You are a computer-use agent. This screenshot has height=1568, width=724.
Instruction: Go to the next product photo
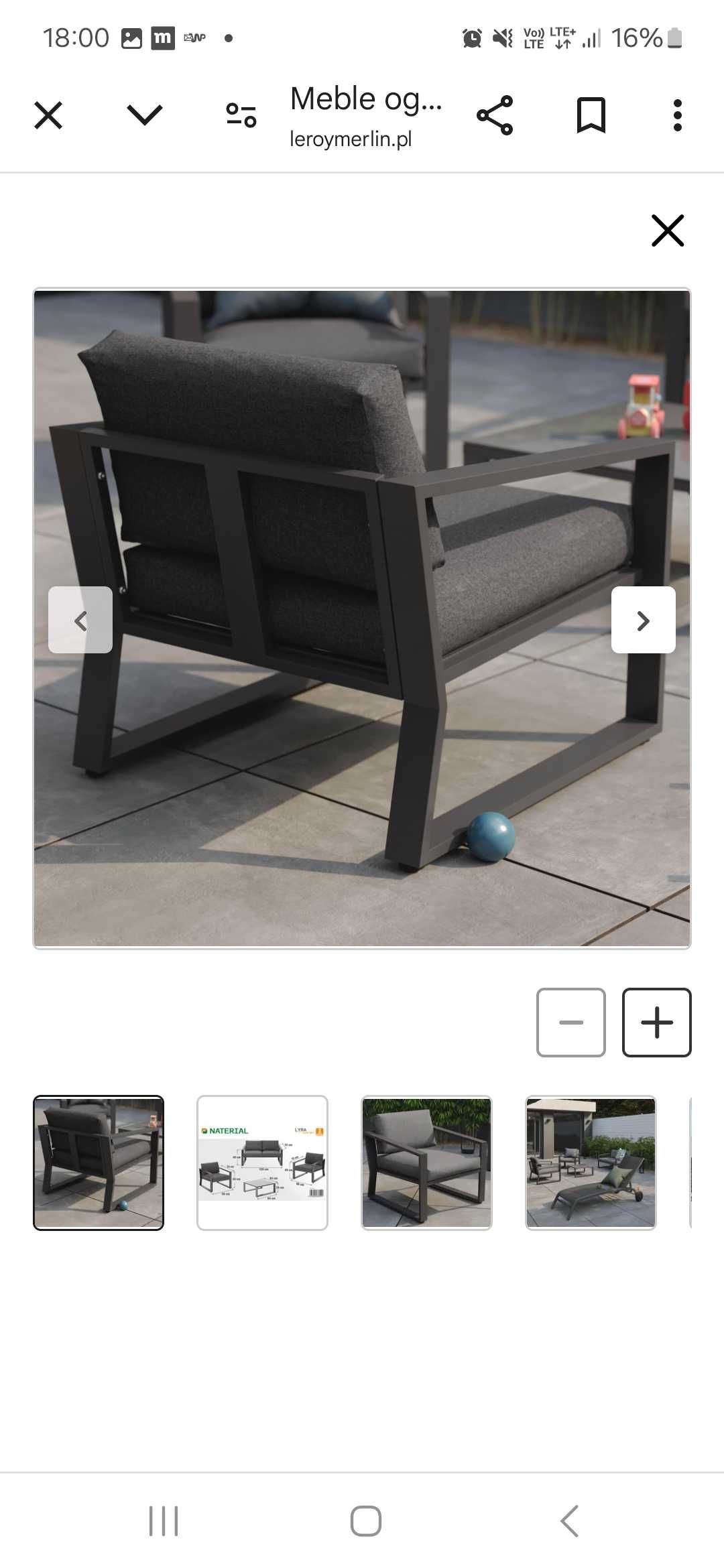pos(643,620)
